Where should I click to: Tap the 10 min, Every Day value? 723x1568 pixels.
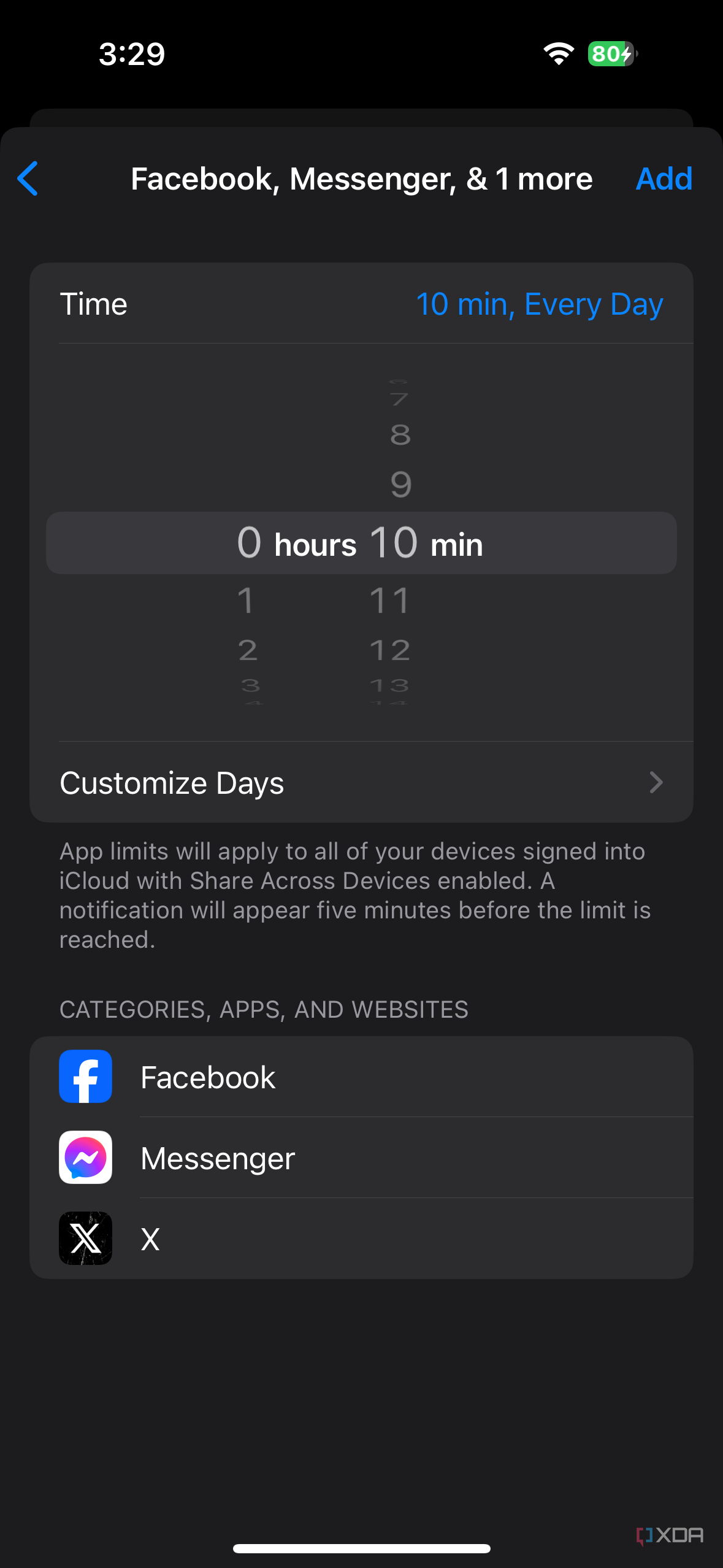click(540, 303)
